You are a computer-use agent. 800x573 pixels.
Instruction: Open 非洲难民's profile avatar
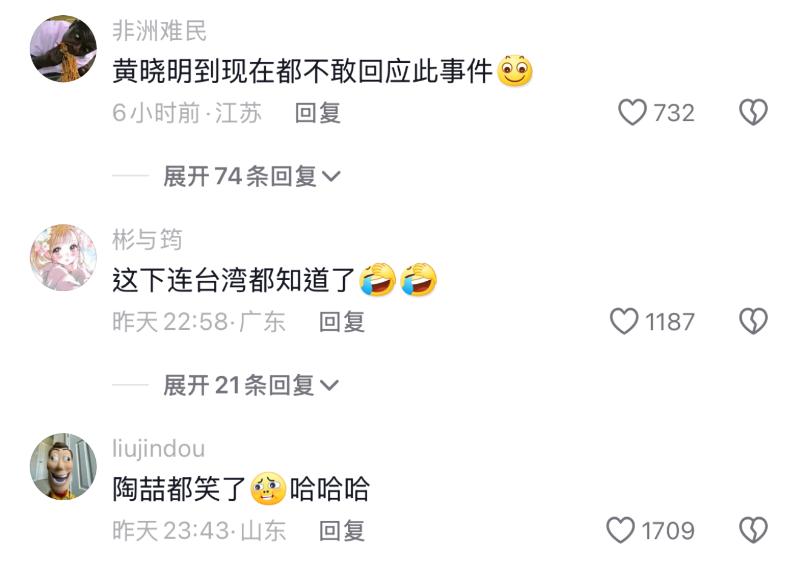[x=64, y=48]
